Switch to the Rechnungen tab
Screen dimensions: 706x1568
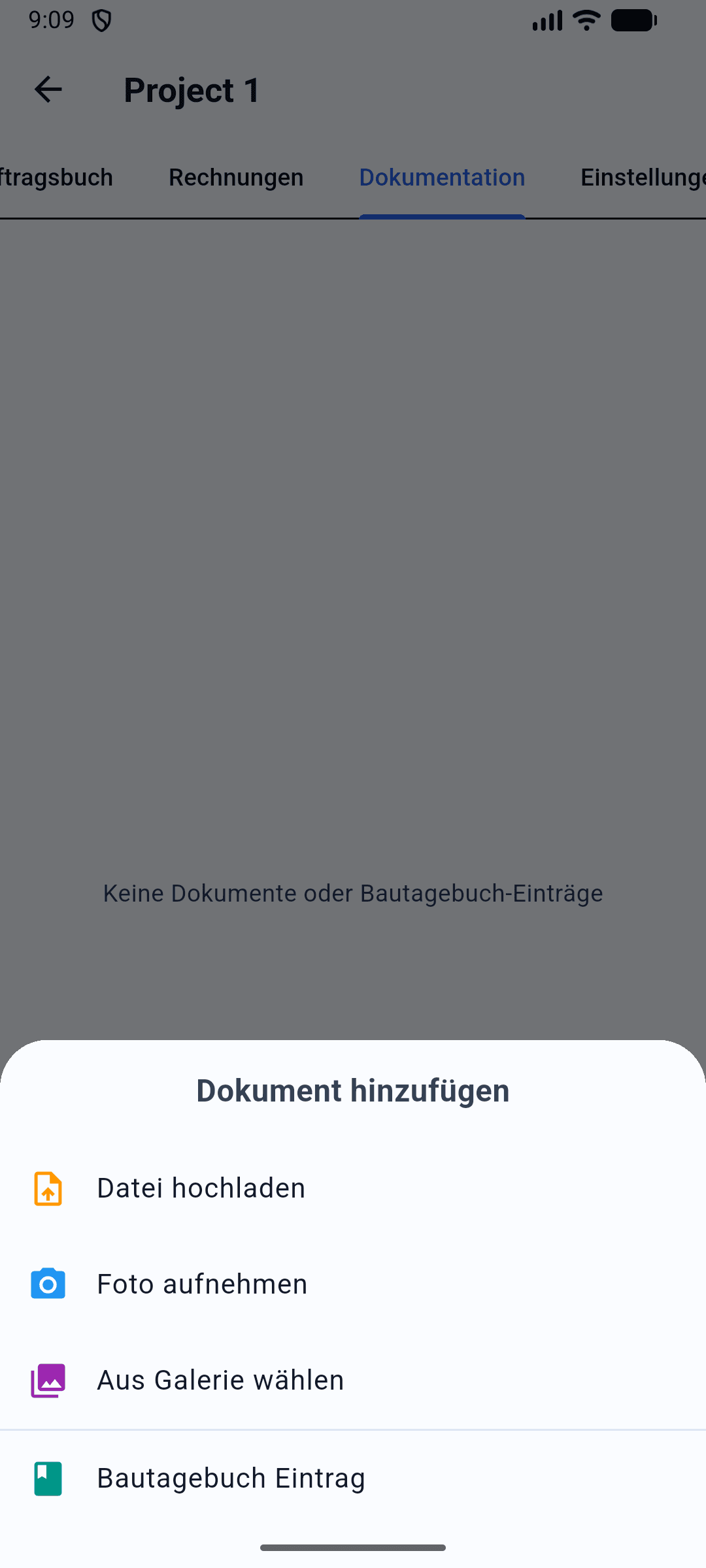(236, 178)
